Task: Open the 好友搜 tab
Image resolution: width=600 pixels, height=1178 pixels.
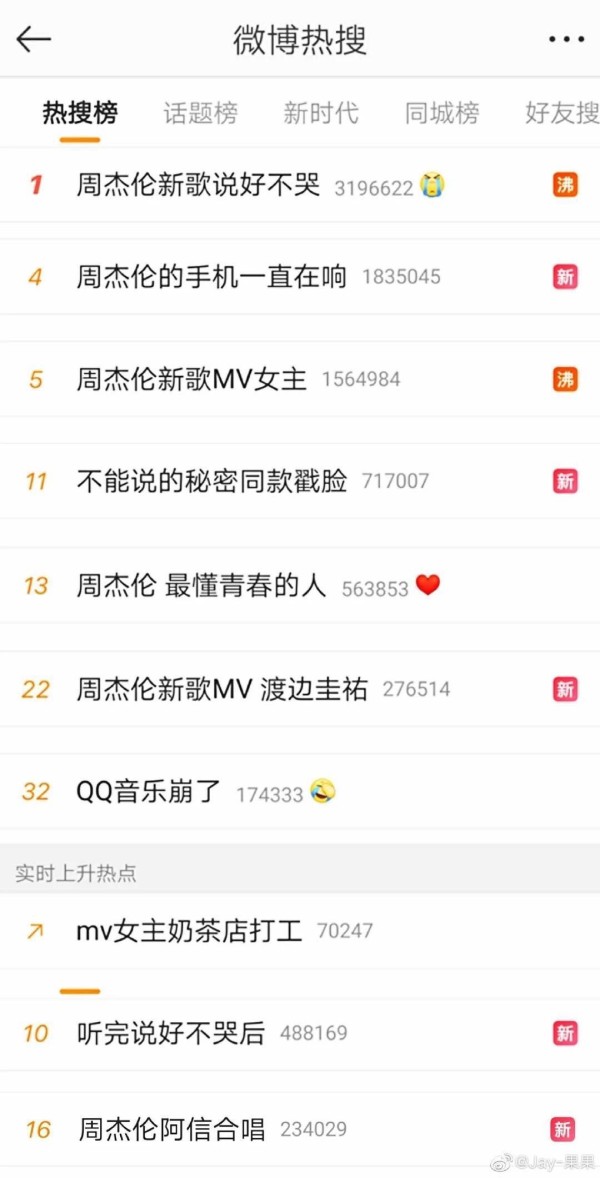Action: [561, 113]
